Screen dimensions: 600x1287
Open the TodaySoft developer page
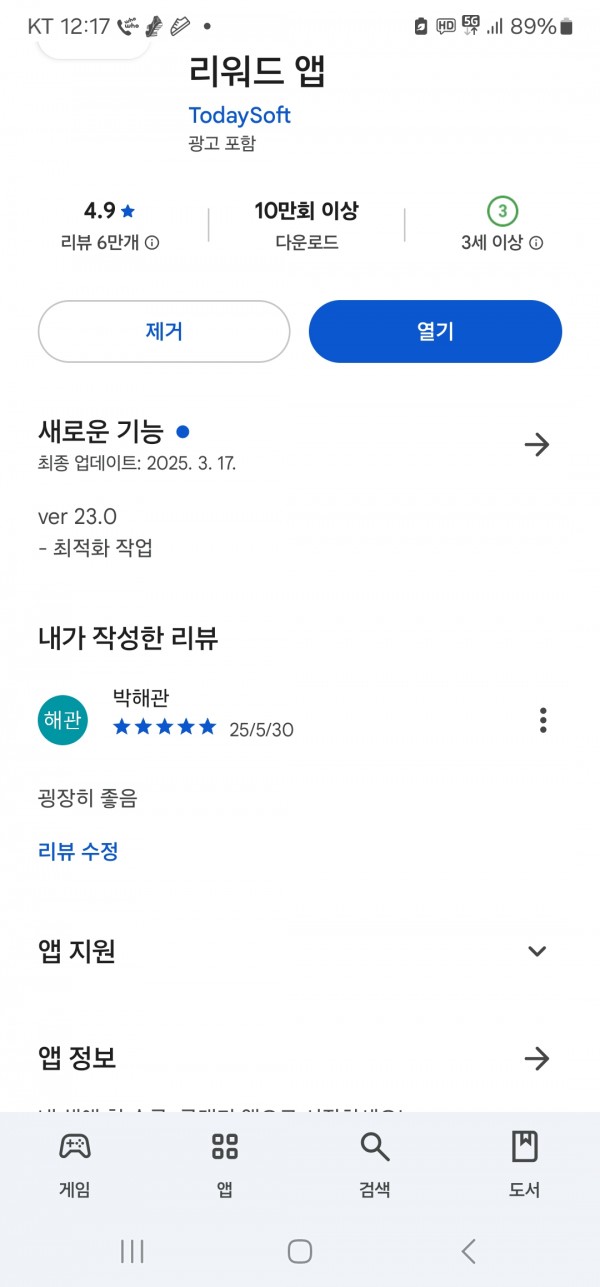(239, 115)
